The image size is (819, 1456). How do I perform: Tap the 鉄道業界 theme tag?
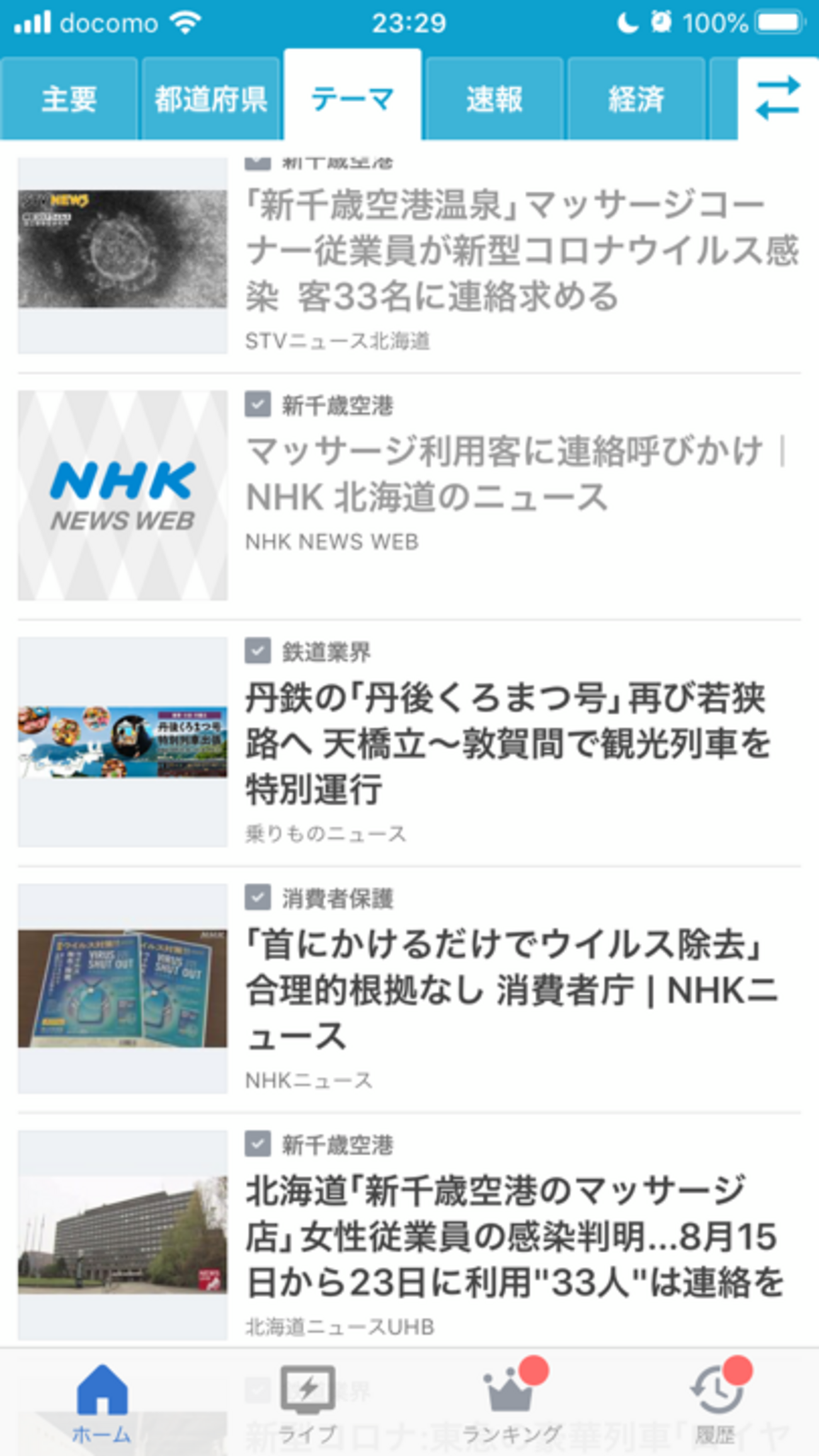325,652
